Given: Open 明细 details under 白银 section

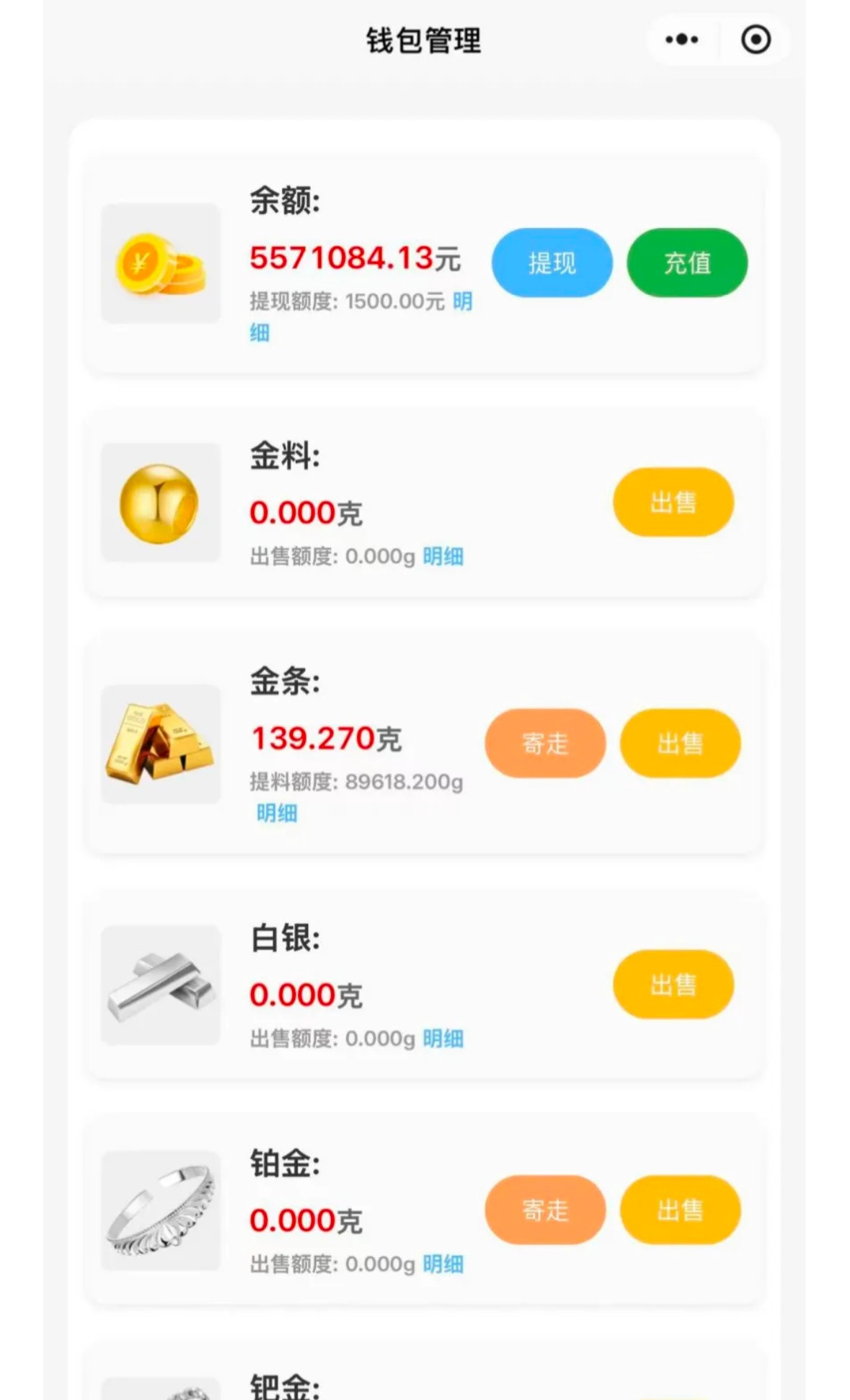Looking at the screenshot, I should click(x=443, y=1038).
